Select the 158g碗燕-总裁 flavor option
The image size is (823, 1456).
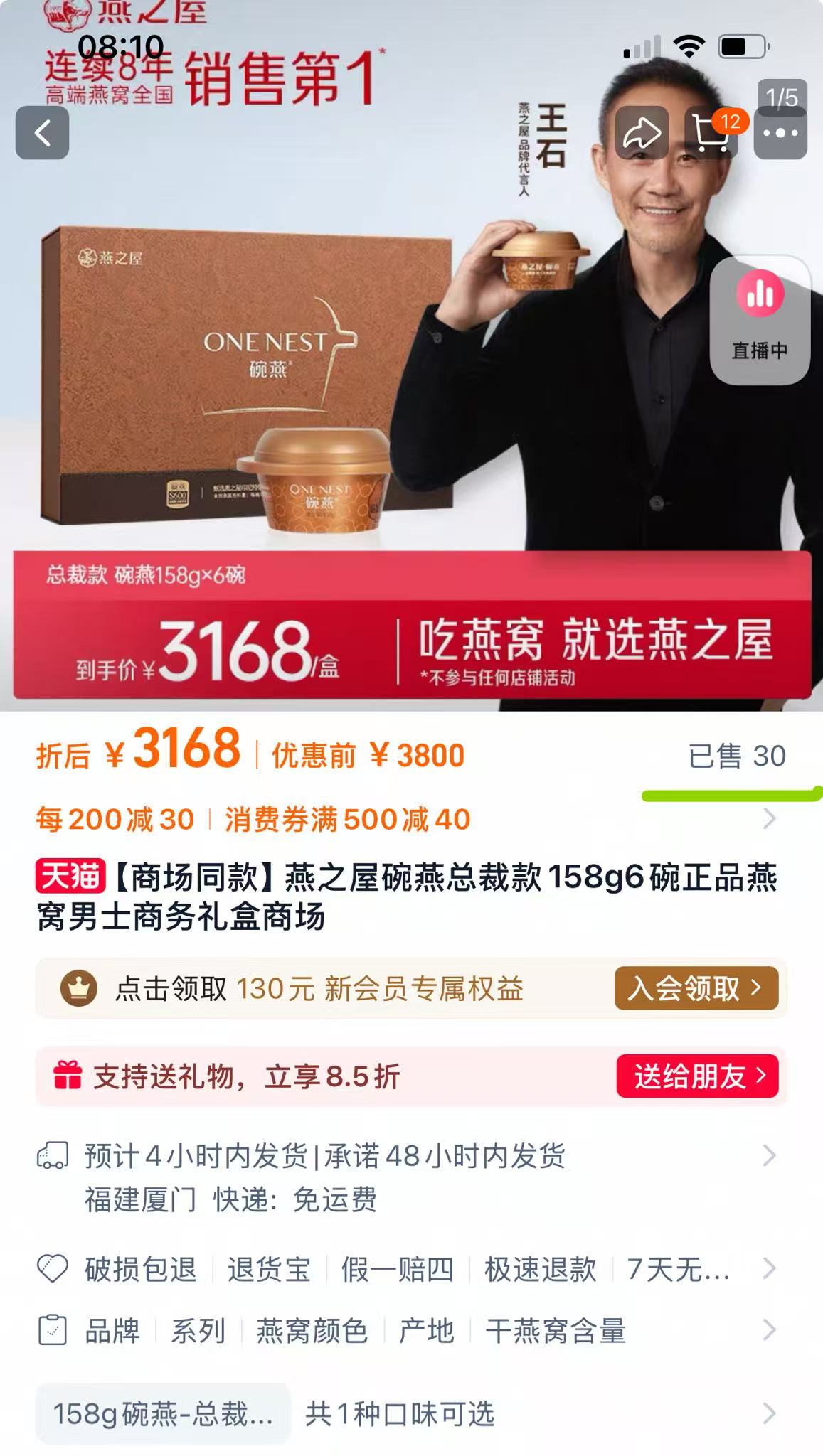[x=163, y=1413]
